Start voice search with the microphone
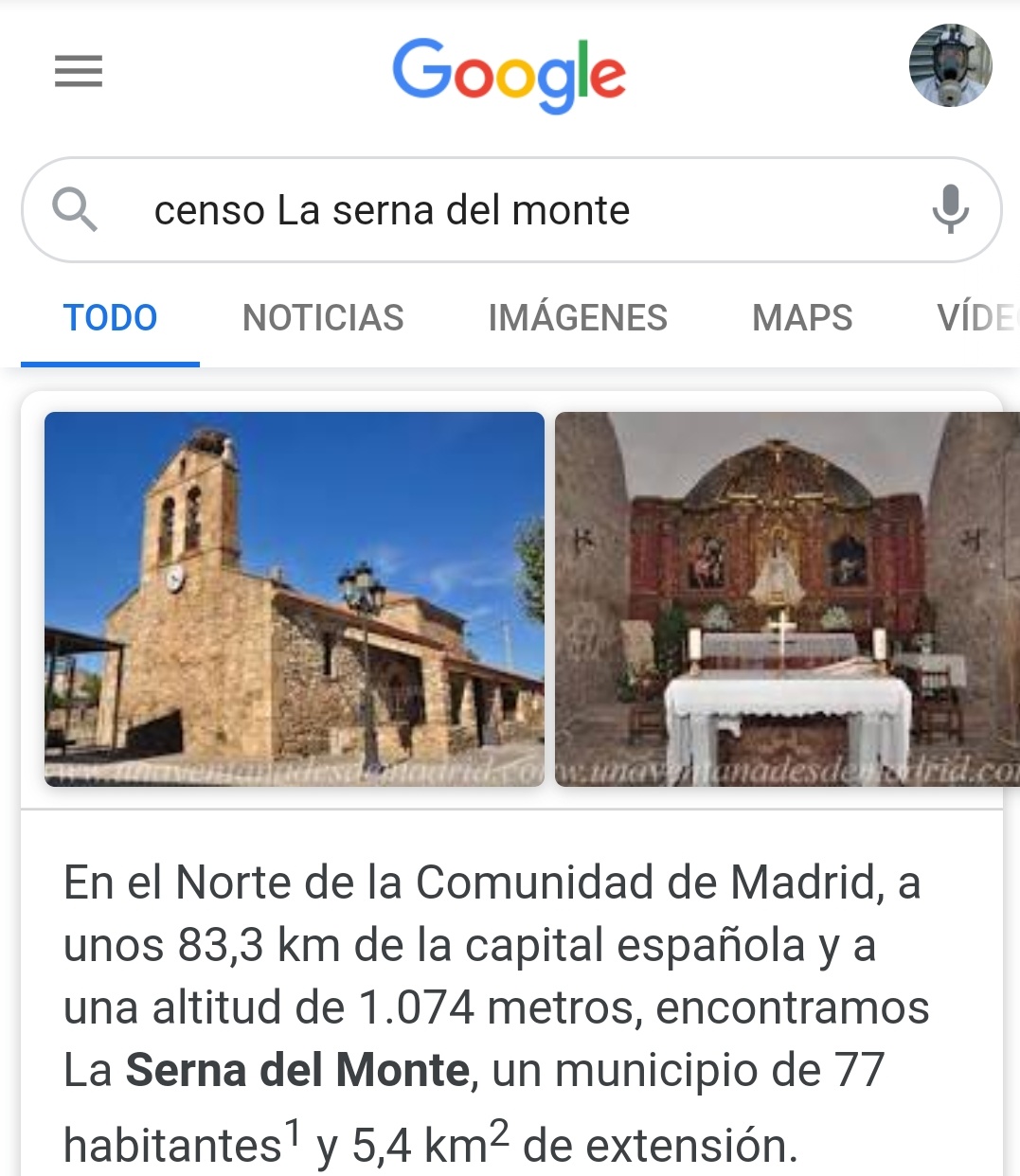Screen dimensions: 1020x1176 coord(950,209)
